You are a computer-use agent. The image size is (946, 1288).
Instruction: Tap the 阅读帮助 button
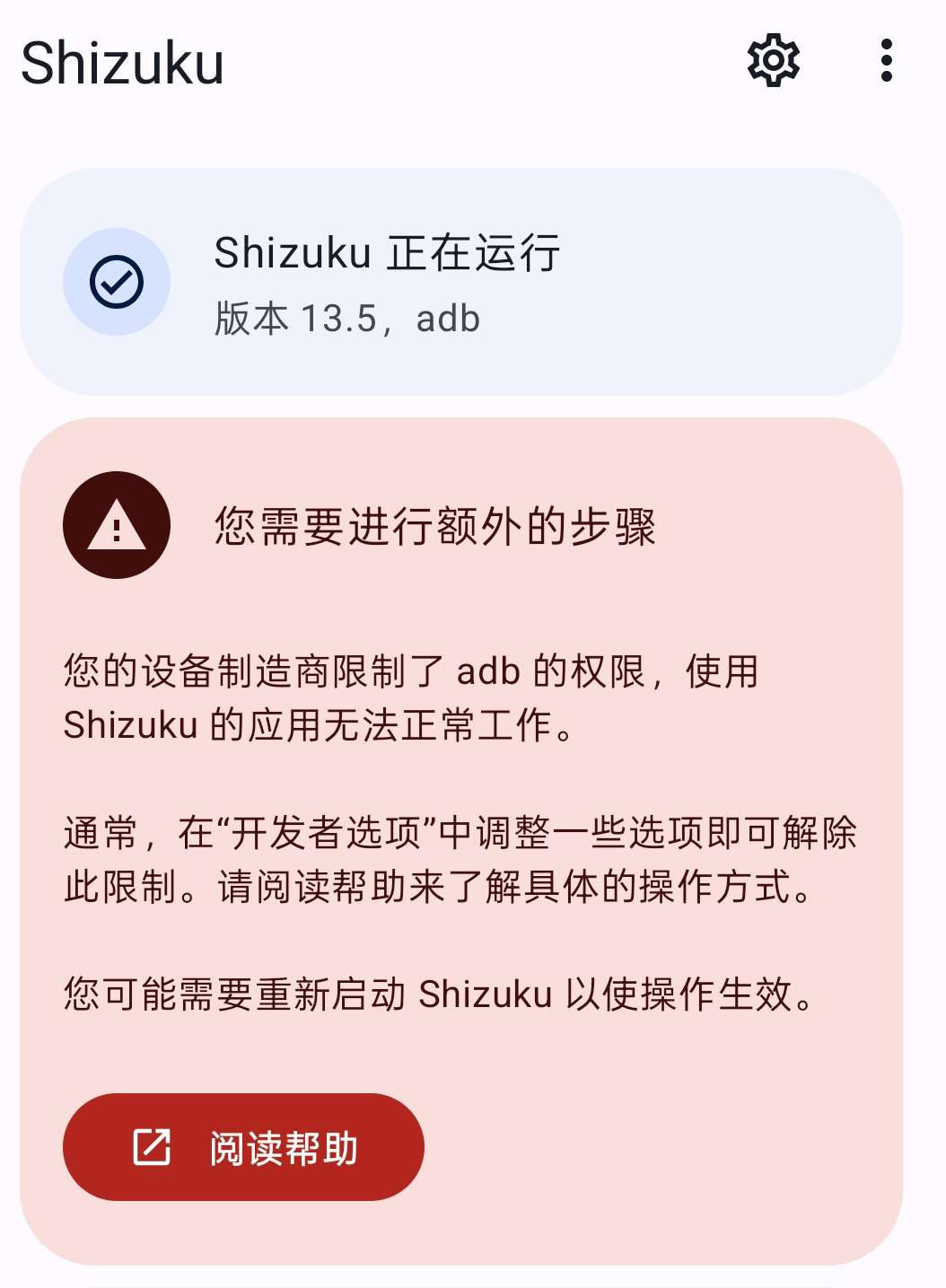tap(243, 1147)
